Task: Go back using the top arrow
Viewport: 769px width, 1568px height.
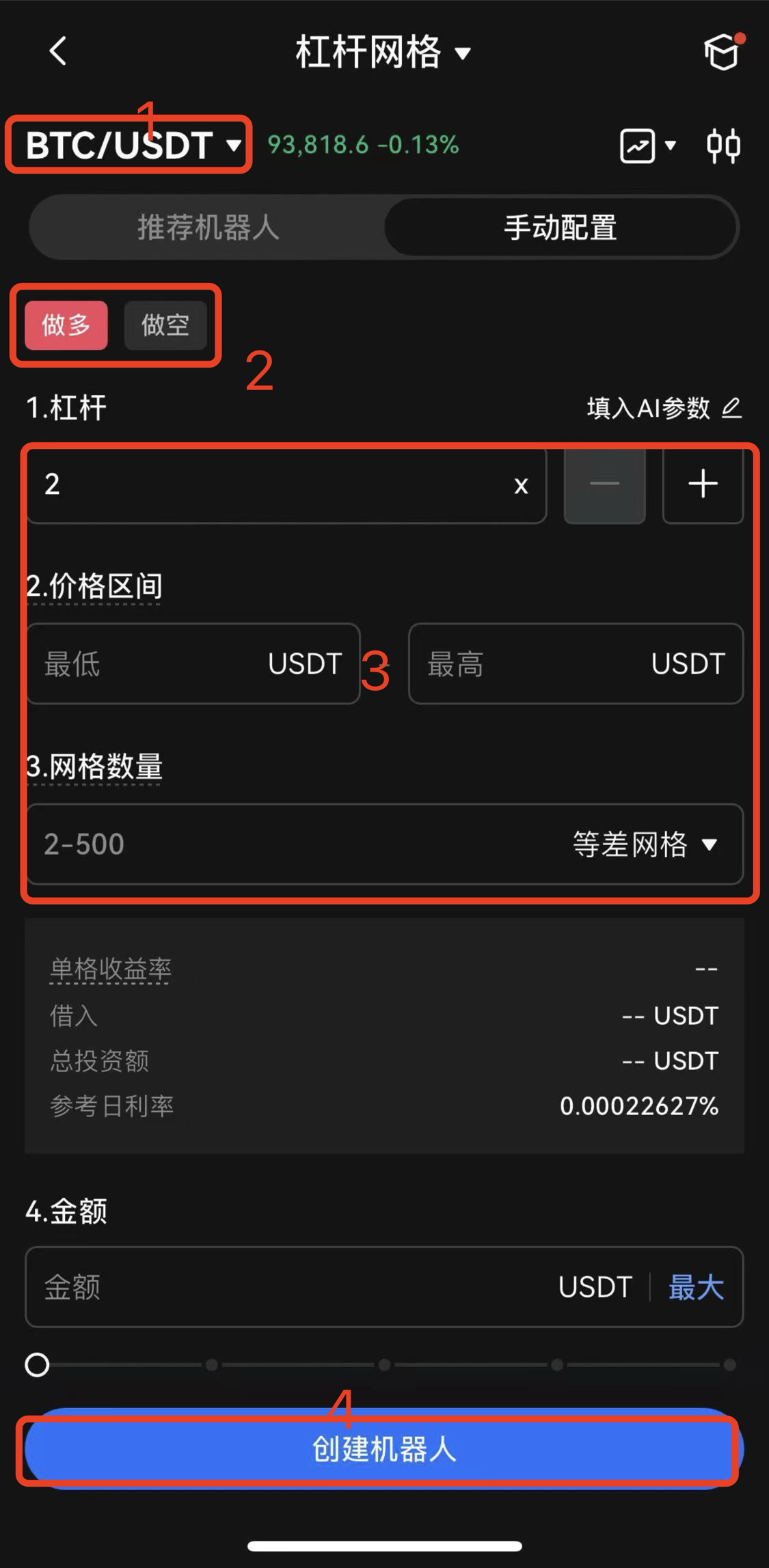Action: pyautogui.click(x=58, y=51)
